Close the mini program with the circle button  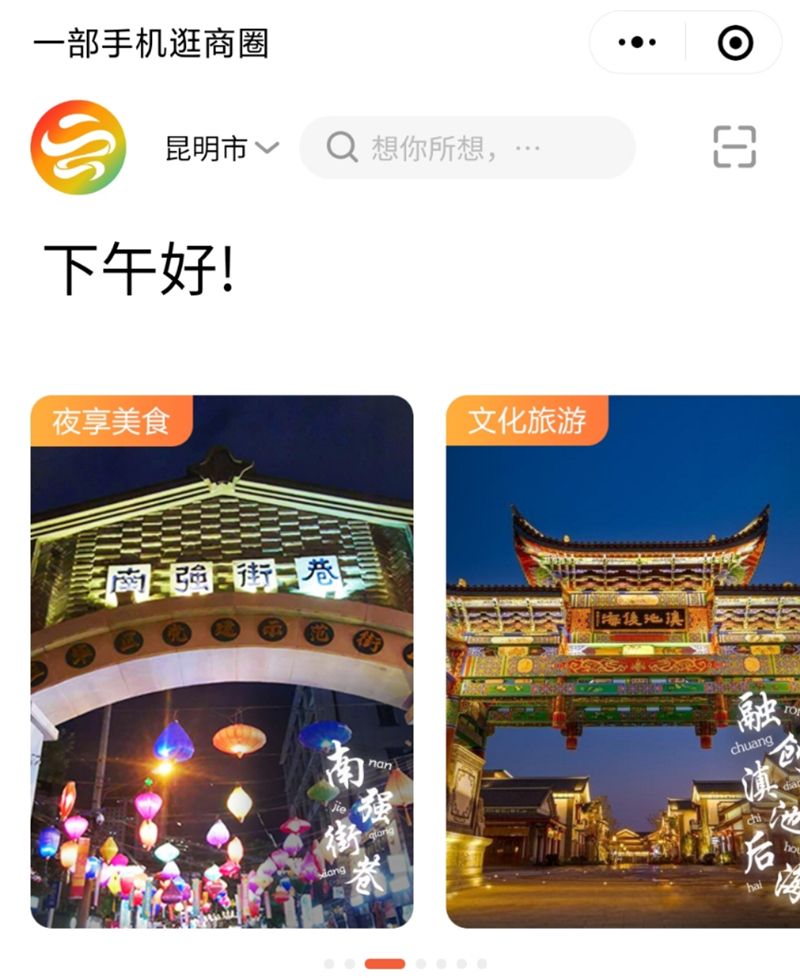point(735,43)
